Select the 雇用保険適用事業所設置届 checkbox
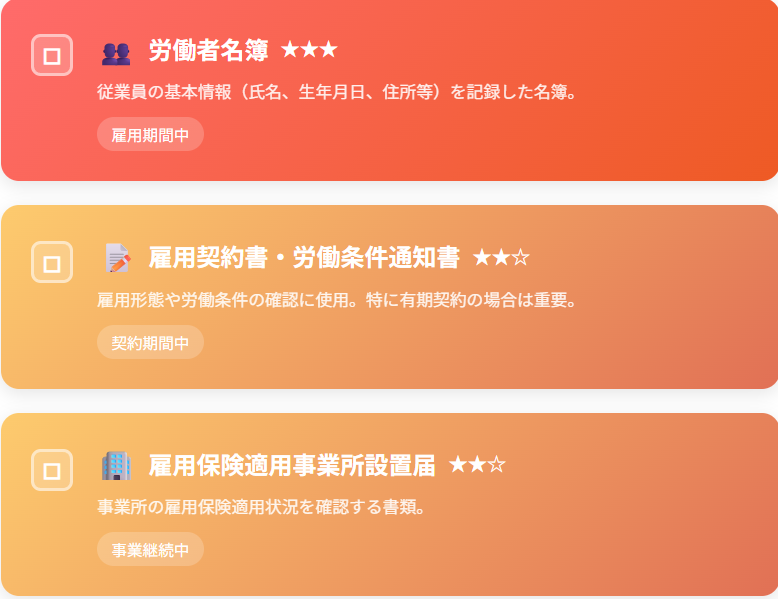The width and height of the screenshot is (778, 599). (52, 470)
